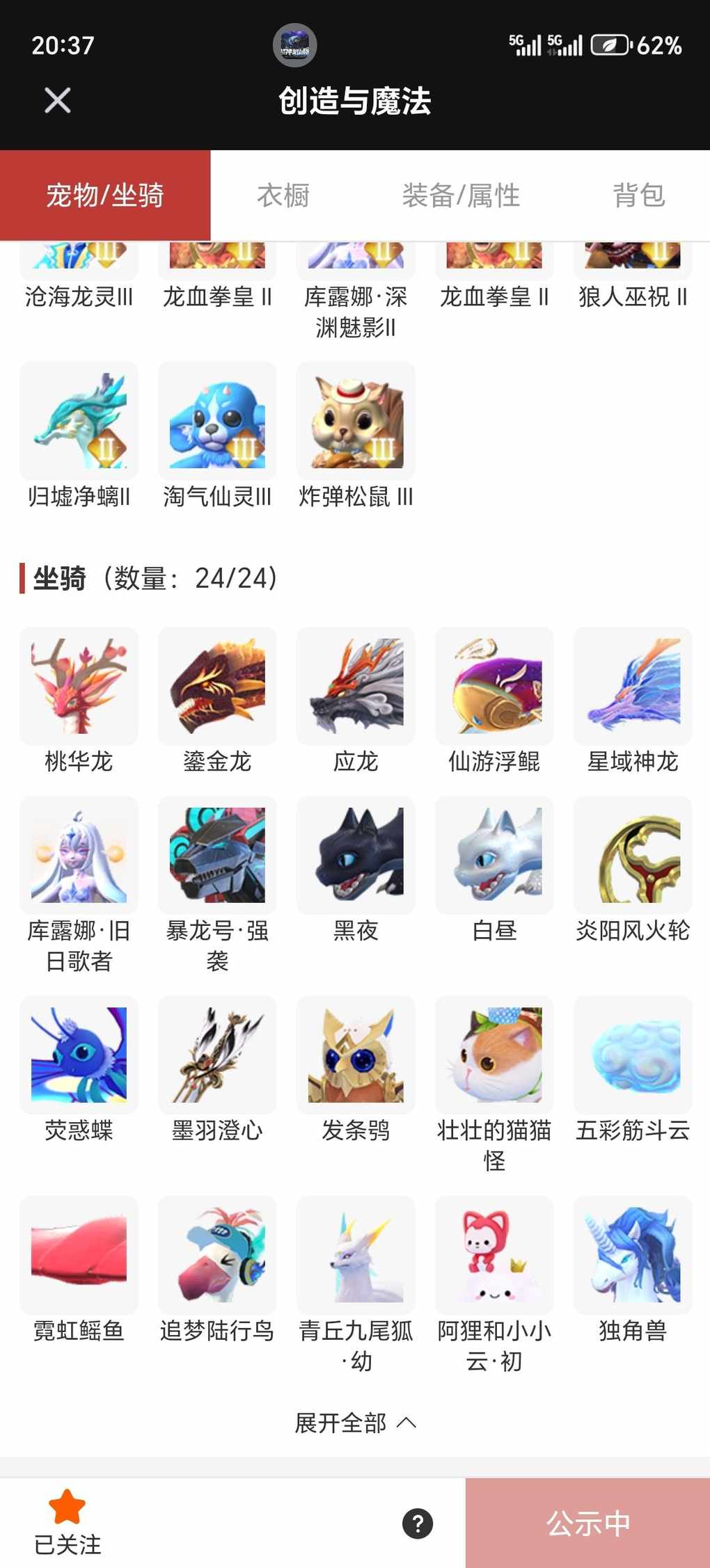View the 归墟净螭II pet
Viewport: 710px width, 1568px height.
pyautogui.click(x=79, y=421)
